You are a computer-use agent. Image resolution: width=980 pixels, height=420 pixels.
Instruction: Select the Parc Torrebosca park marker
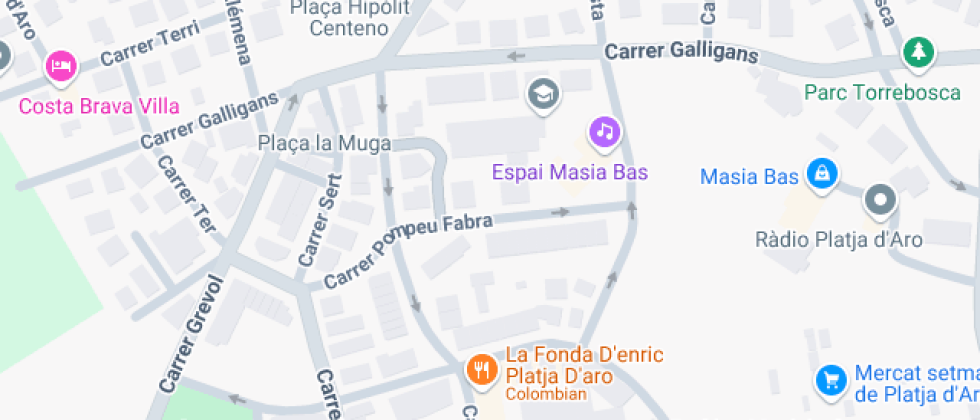point(915,51)
